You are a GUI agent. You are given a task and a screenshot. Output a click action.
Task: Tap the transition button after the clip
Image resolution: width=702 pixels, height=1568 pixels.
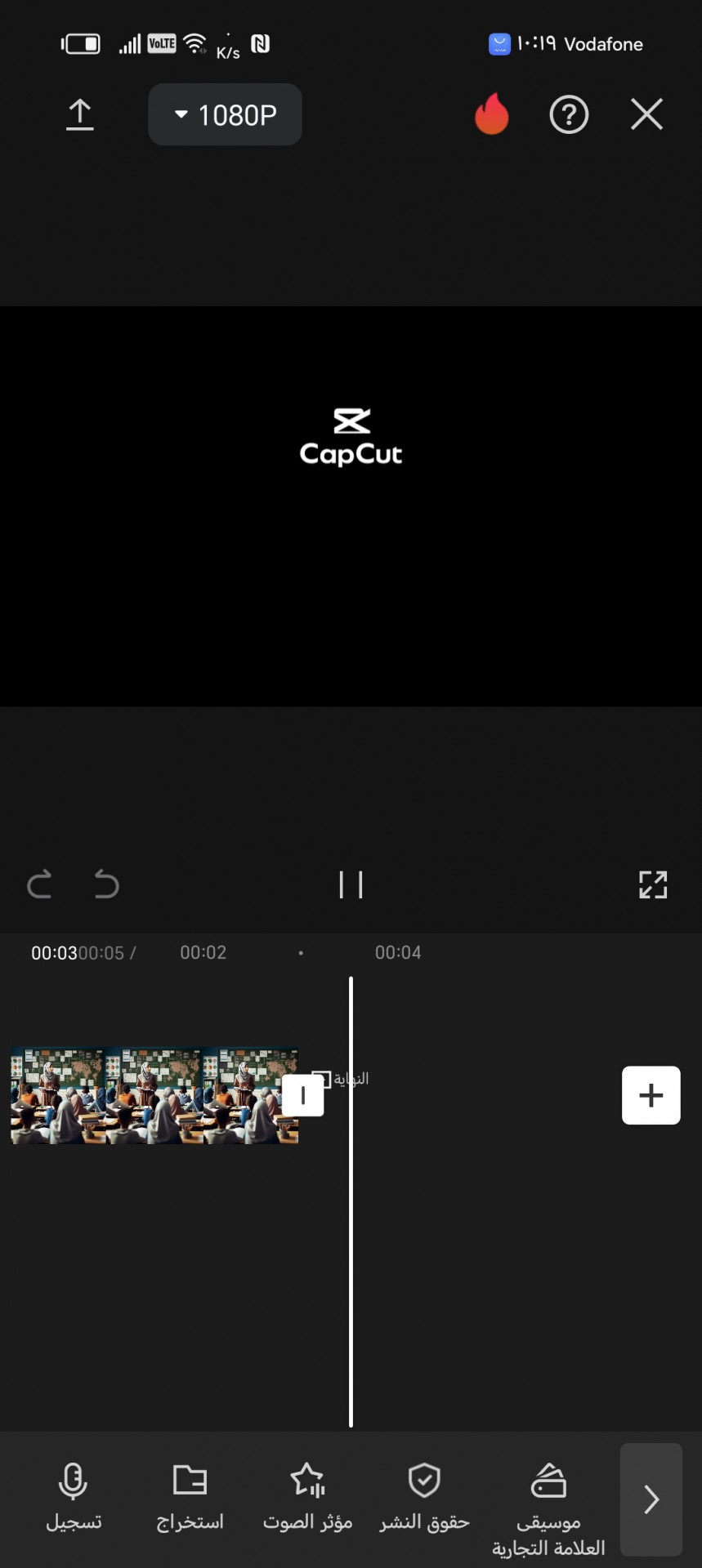point(303,1095)
